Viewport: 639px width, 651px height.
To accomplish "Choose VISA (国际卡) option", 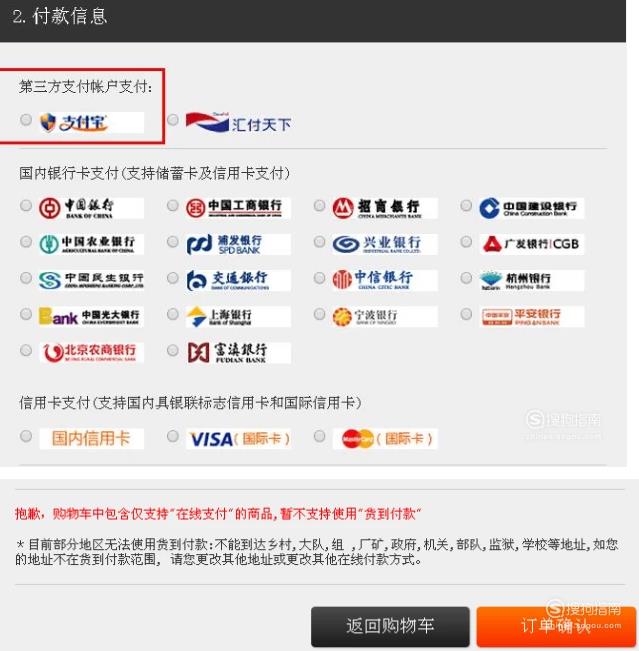I will click(173, 437).
